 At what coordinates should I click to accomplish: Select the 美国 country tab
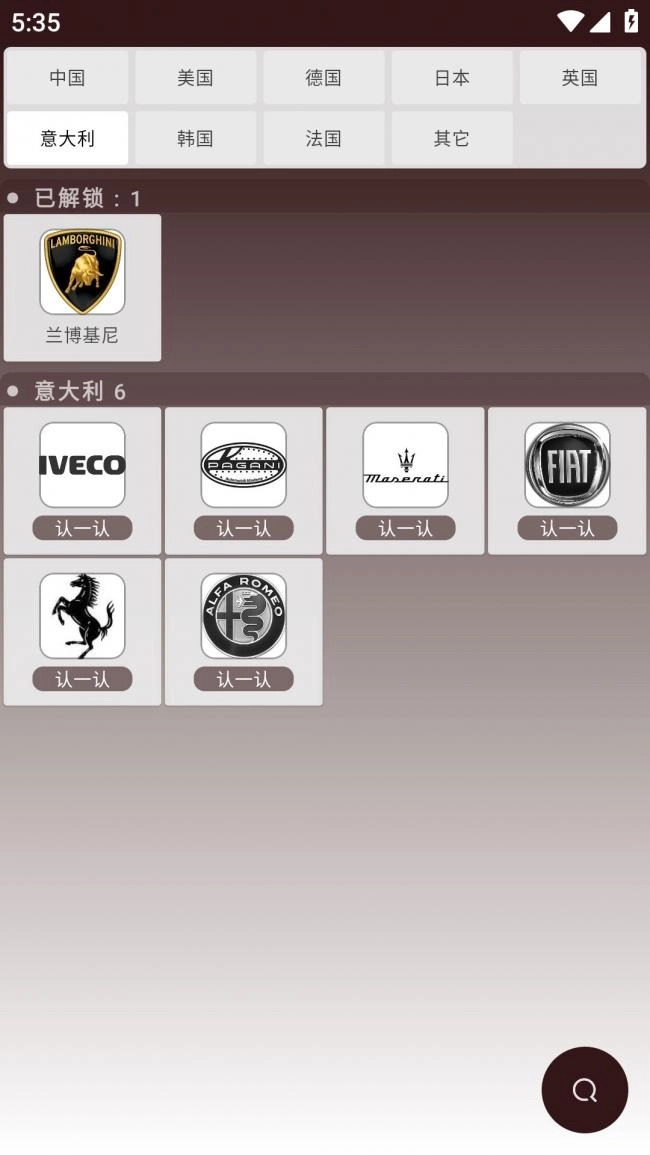point(195,78)
